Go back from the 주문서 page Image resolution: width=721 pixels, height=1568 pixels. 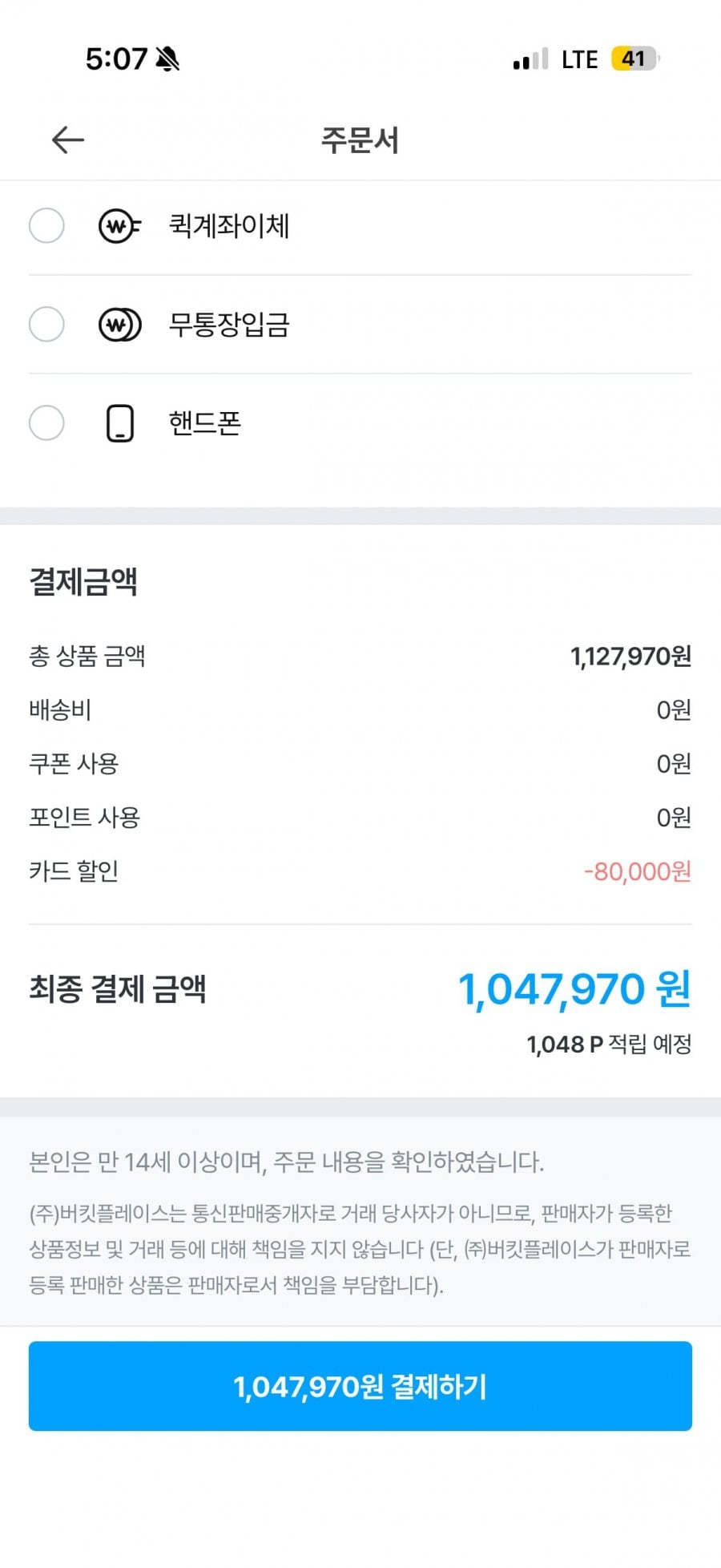coord(68,140)
